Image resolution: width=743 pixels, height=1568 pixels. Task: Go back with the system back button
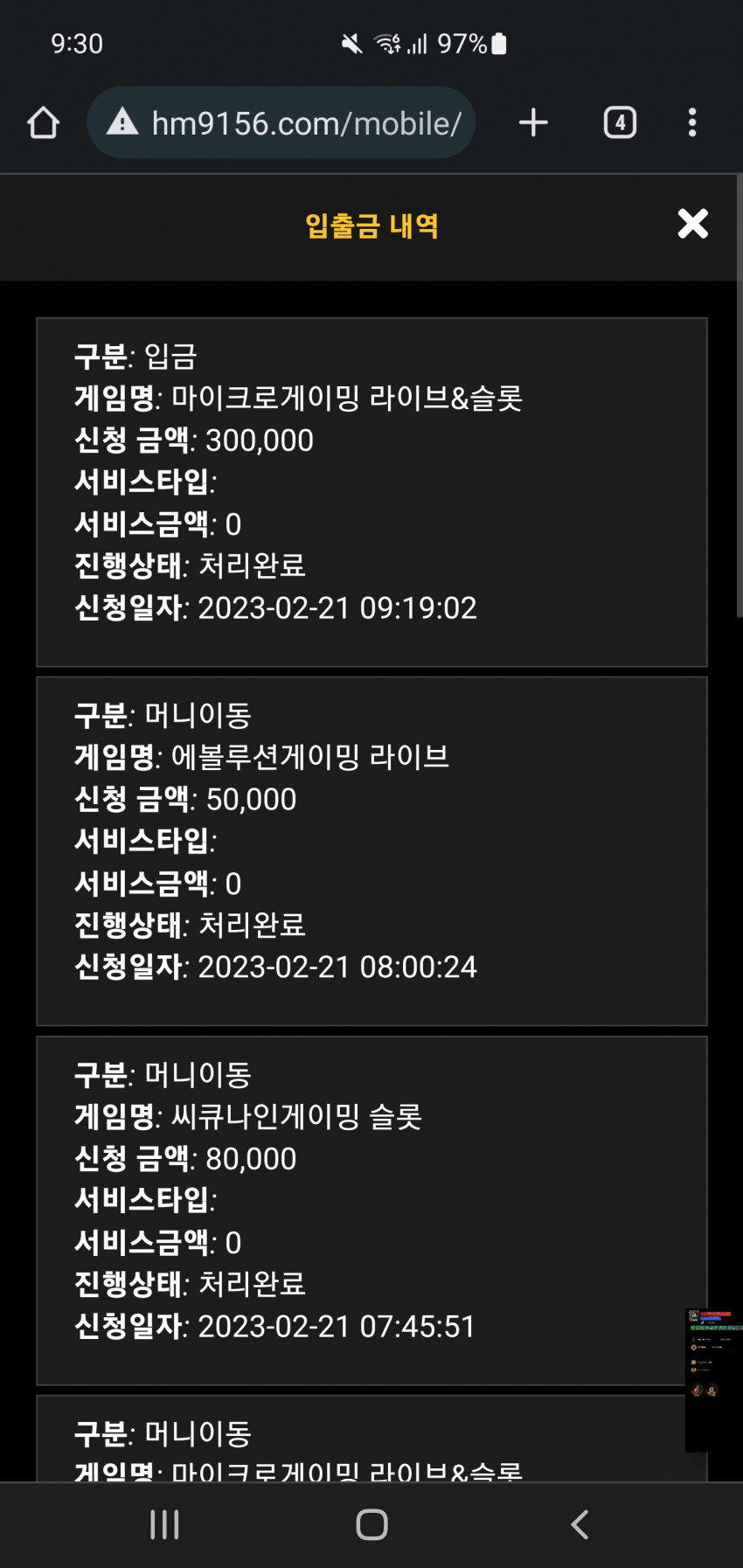click(580, 1524)
